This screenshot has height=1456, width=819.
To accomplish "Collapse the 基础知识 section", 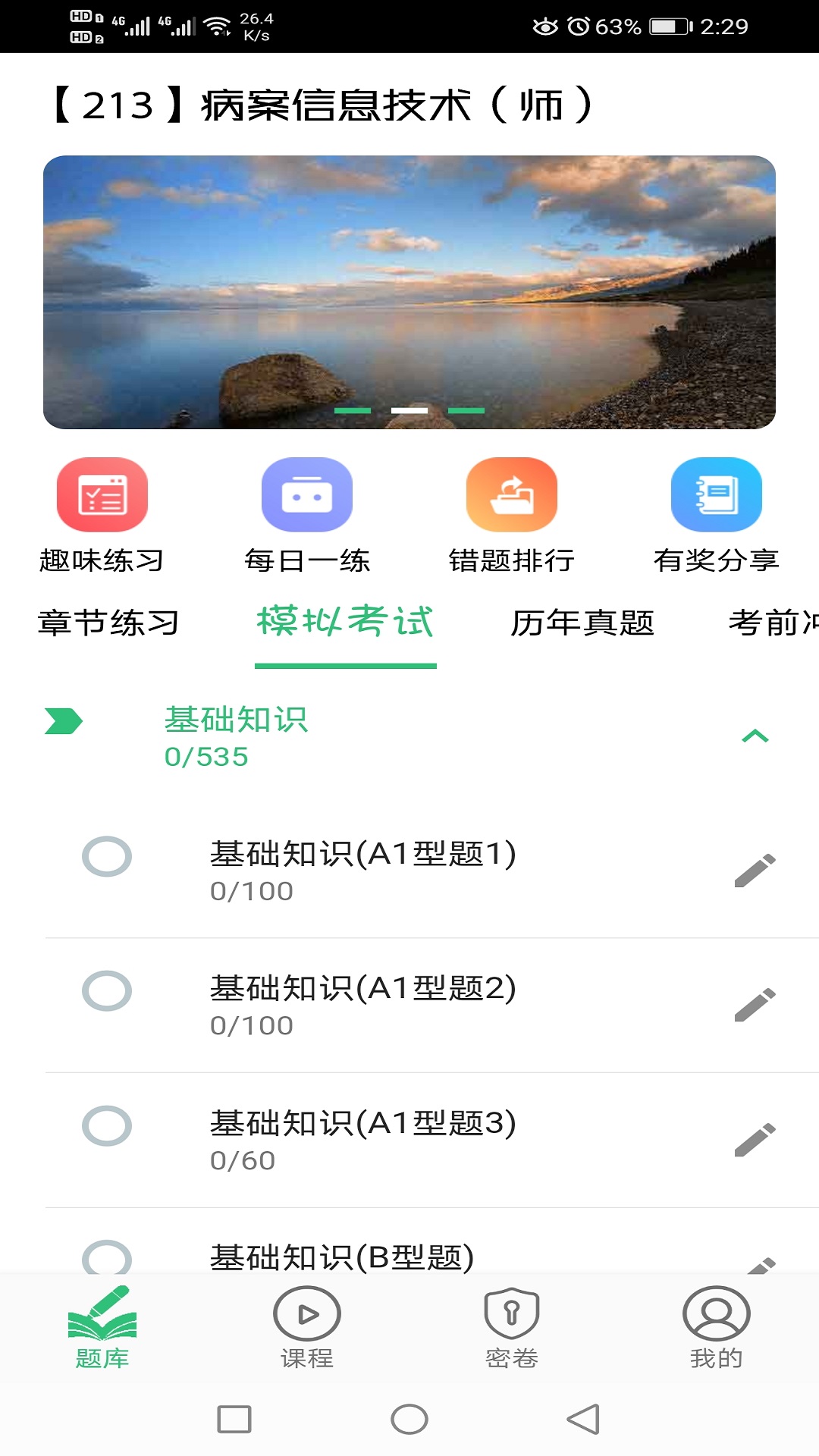I will pos(755,736).
